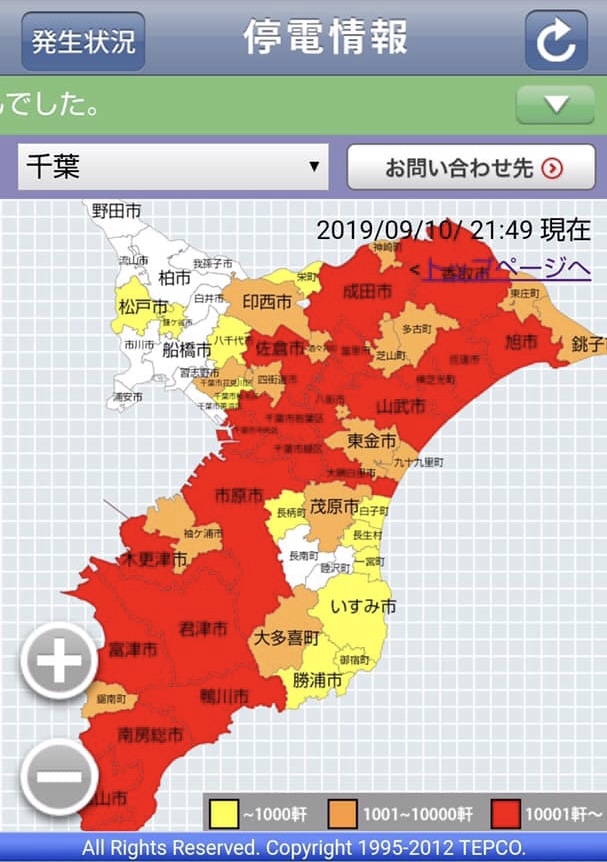Select 君津市 on the outage map
Image resolution: width=607 pixels, height=862 pixels.
(x=202, y=629)
